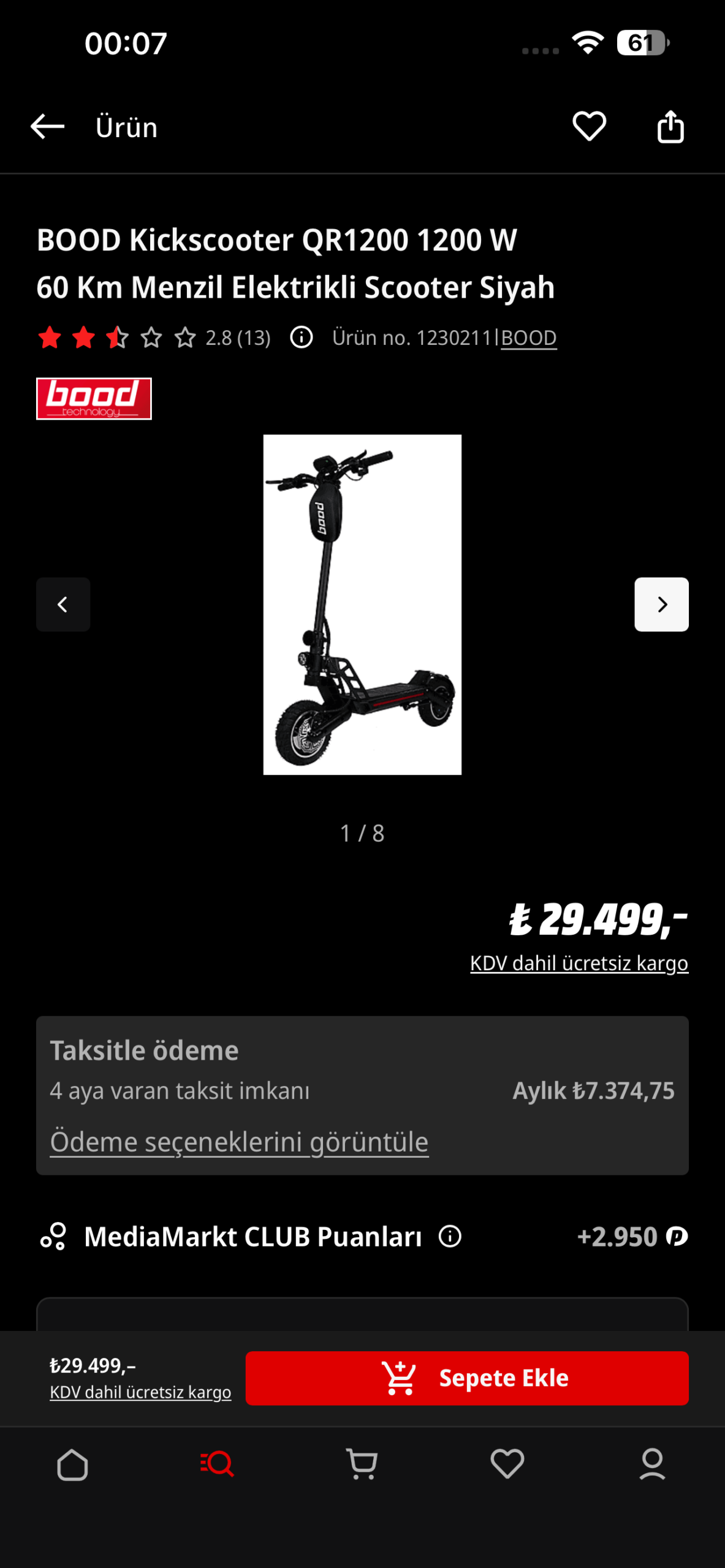Mark the product favorite using top heart icon
This screenshot has height=1568, width=725.
click(589, 127)
